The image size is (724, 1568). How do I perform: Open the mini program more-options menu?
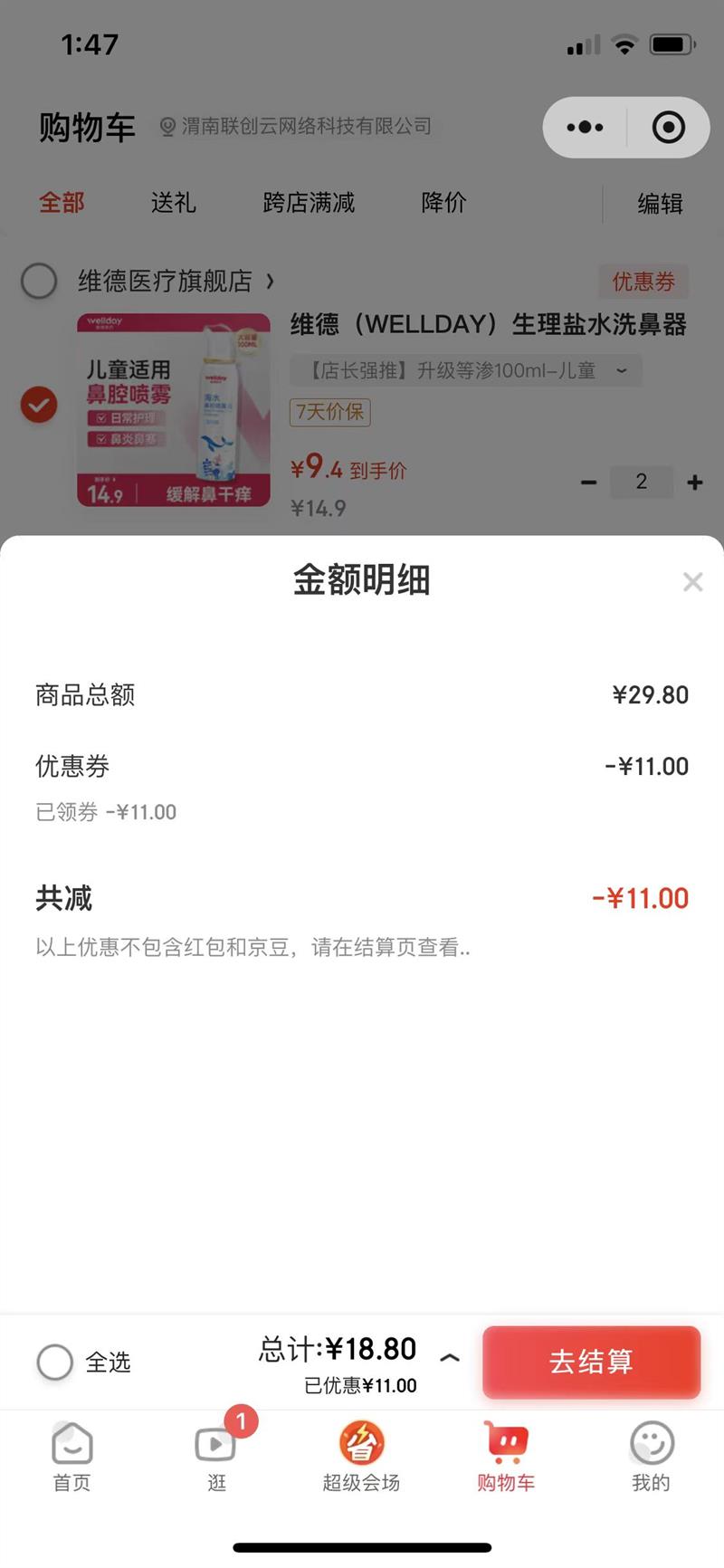point(585,128)
